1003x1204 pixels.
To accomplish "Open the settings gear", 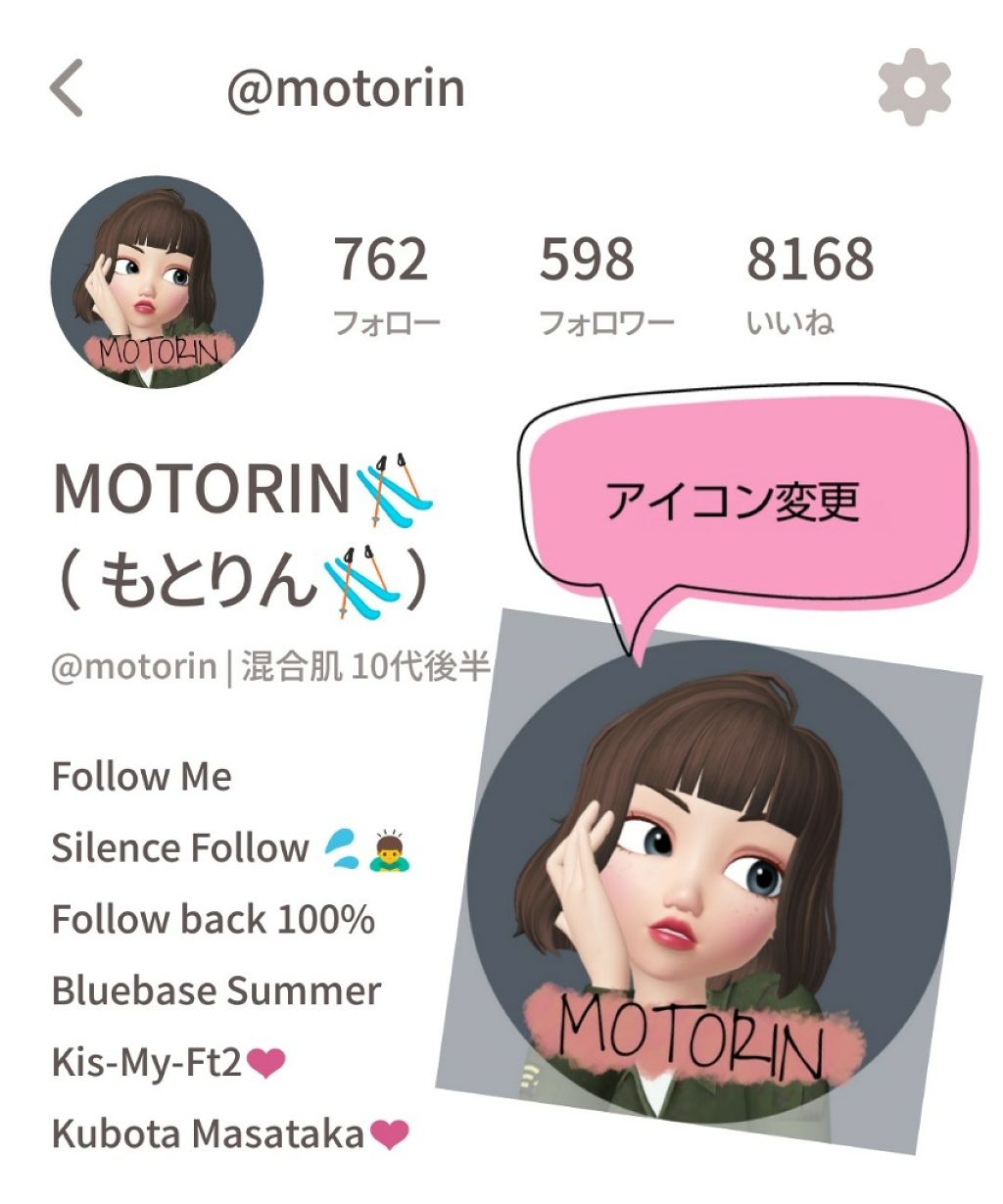I will (x=914, y=87).
